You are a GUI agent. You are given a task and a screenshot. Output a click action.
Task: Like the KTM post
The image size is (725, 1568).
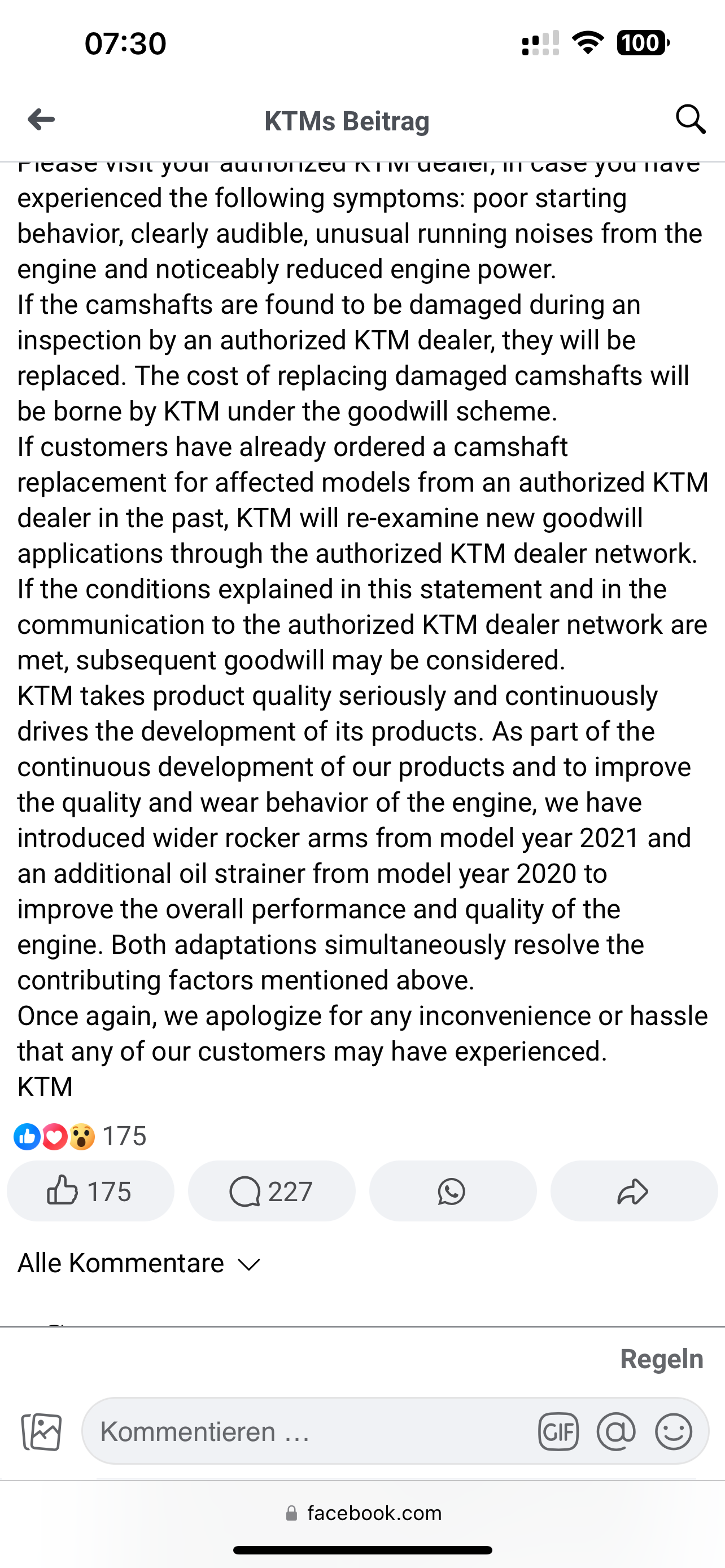click(90, 1191)
